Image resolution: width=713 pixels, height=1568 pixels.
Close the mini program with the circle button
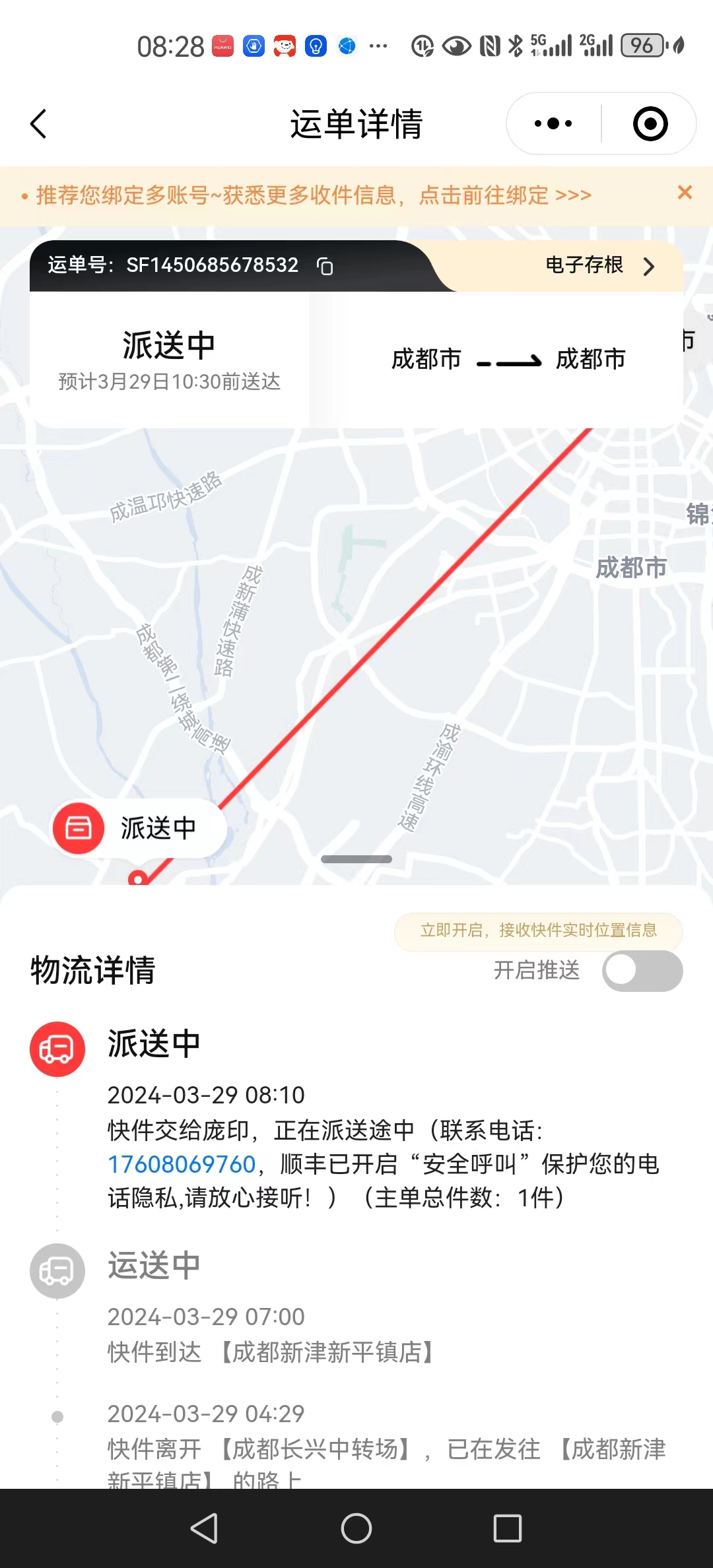click(x=650, y=124)
